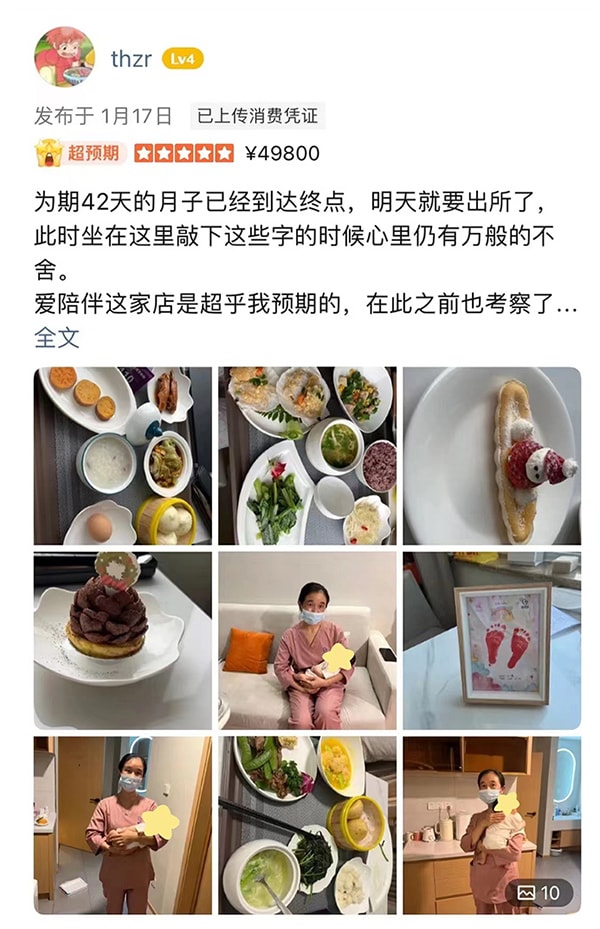This screenshot has height=929, width=600.
Task: Open the strawberry Santa dessert photo
Action: (491, 456)
